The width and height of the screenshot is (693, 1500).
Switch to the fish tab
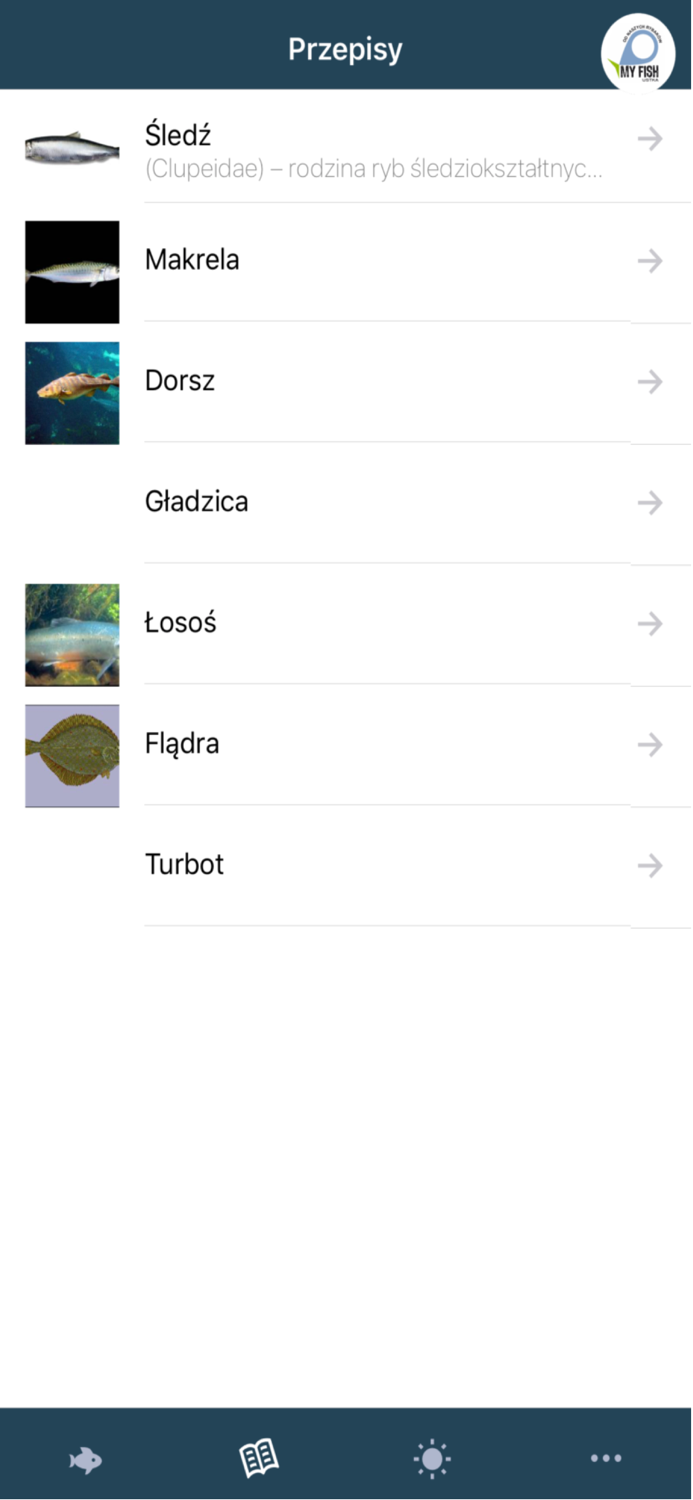point(86,1460)
